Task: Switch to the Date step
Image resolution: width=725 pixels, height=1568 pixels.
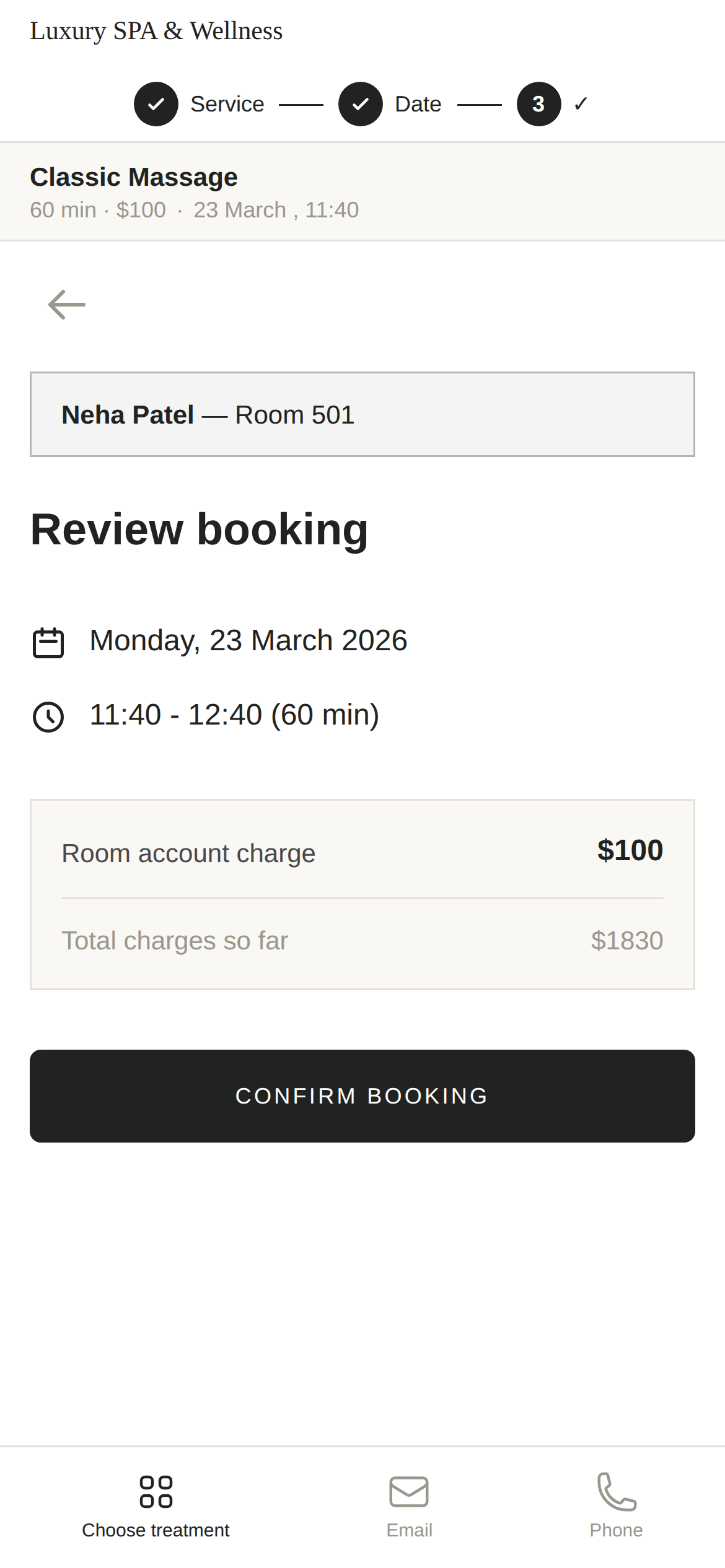Action: [x=416, y=103]
